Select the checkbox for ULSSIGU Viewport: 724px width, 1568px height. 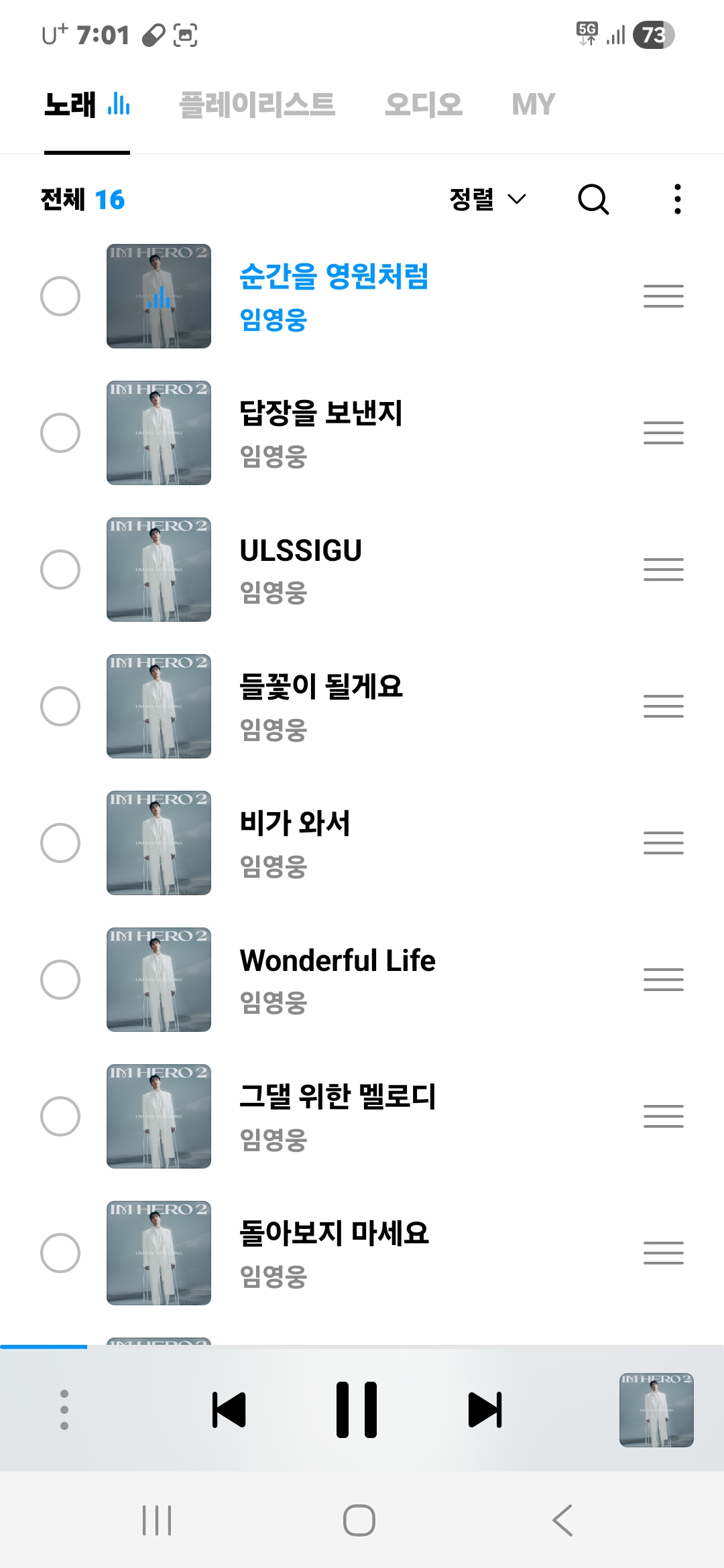point(60,570)
